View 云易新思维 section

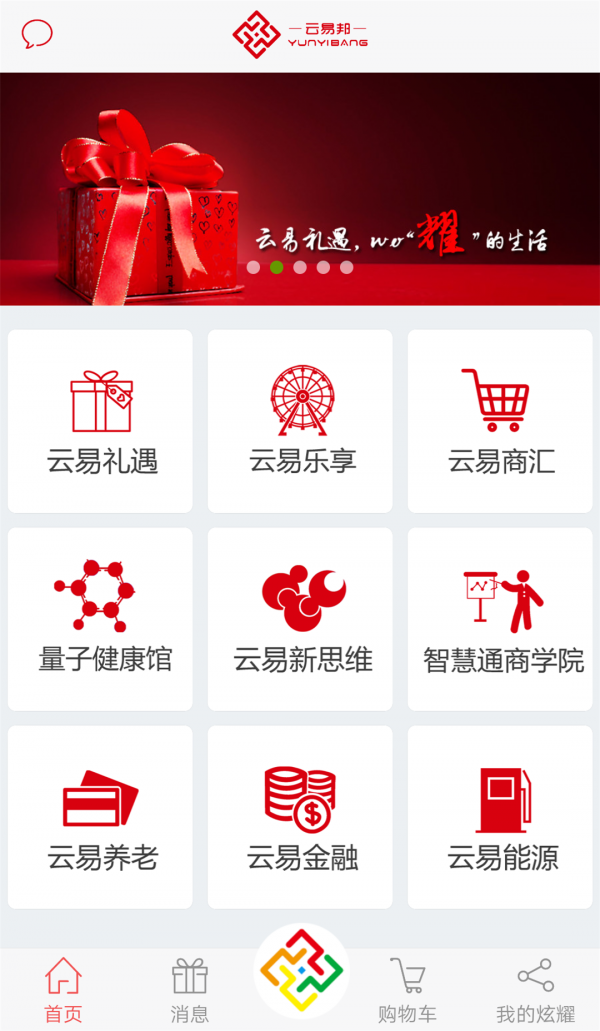pyautogui.click(x=300, y=619)
